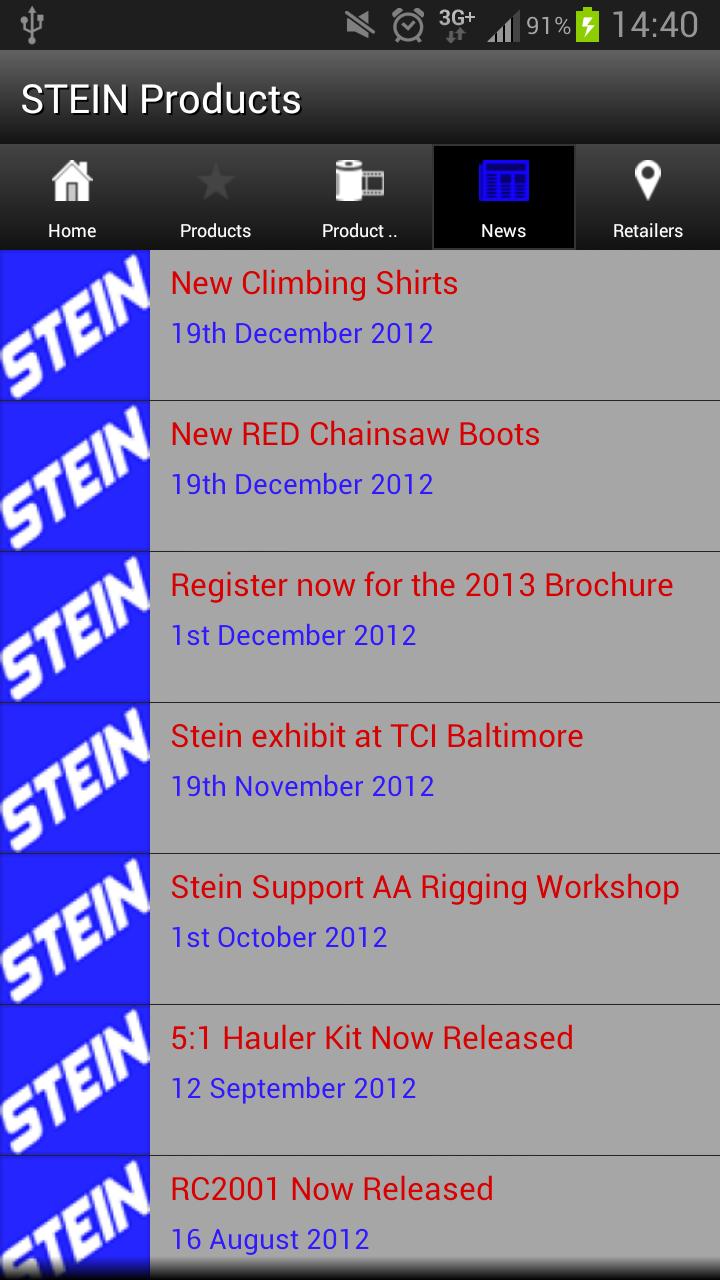Select the Product videos tab
Viewport: 720px width, 1280px height.
pyautogui.click(x=359, y=198)
